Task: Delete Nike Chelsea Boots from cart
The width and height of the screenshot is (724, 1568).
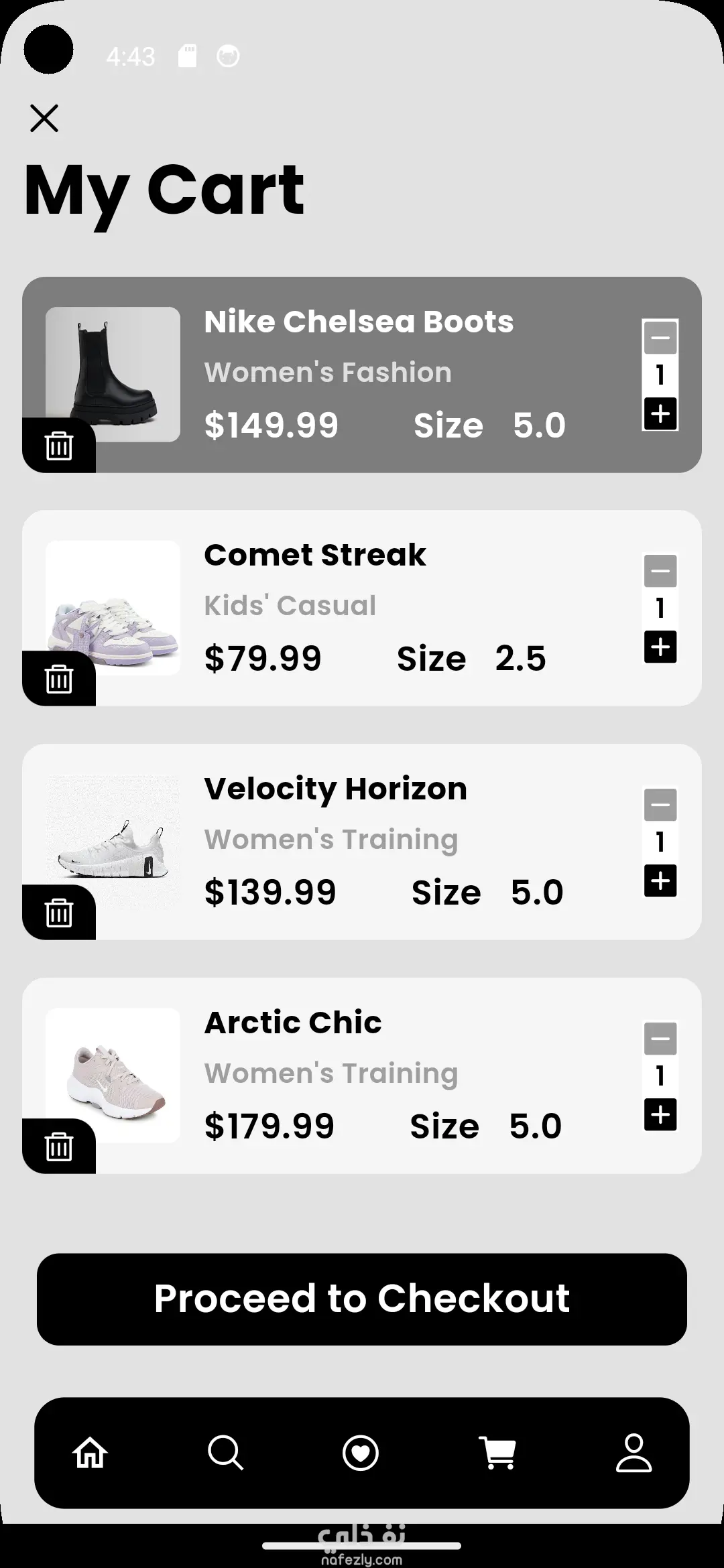Action: 59,446
